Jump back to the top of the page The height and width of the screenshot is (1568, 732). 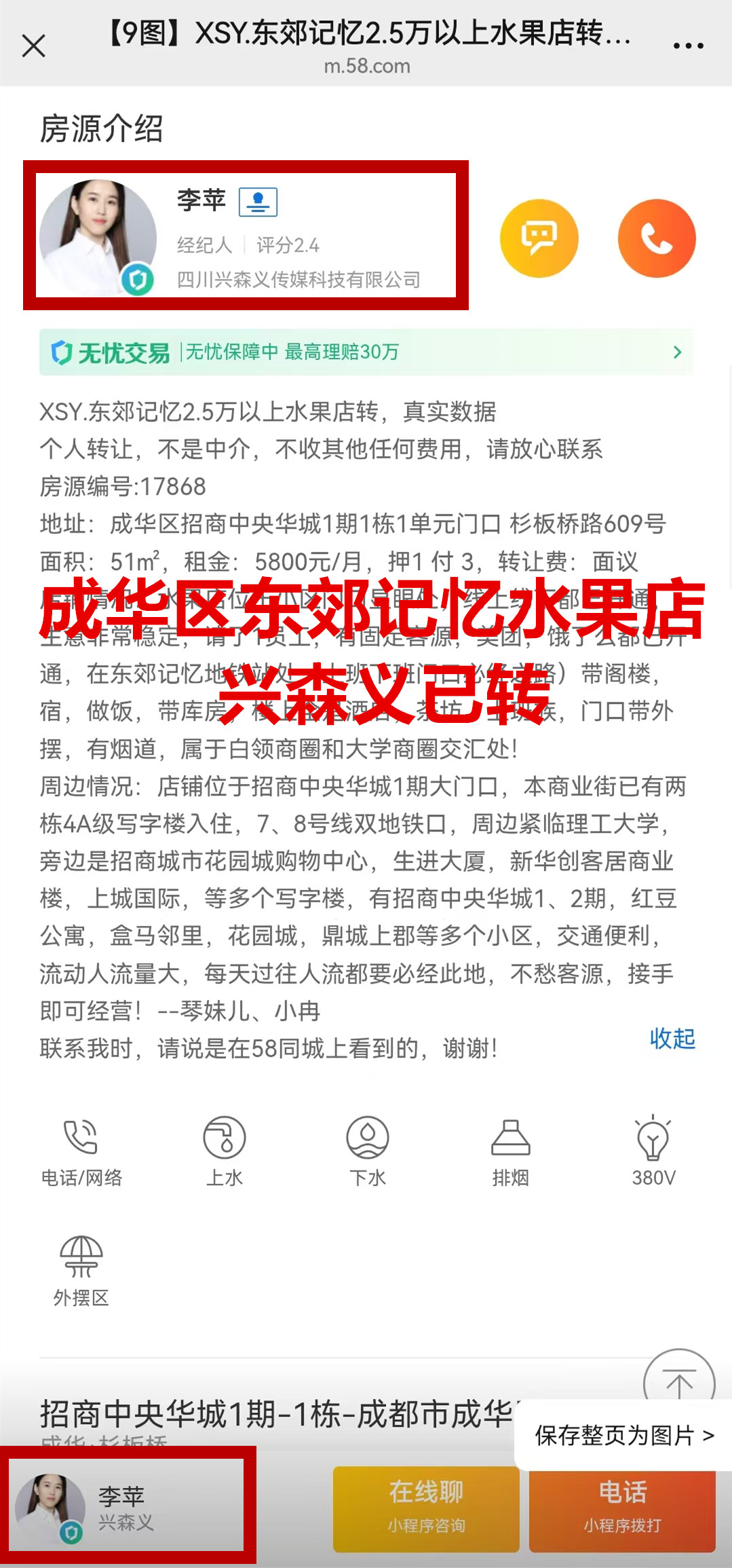coord(678,1381)
